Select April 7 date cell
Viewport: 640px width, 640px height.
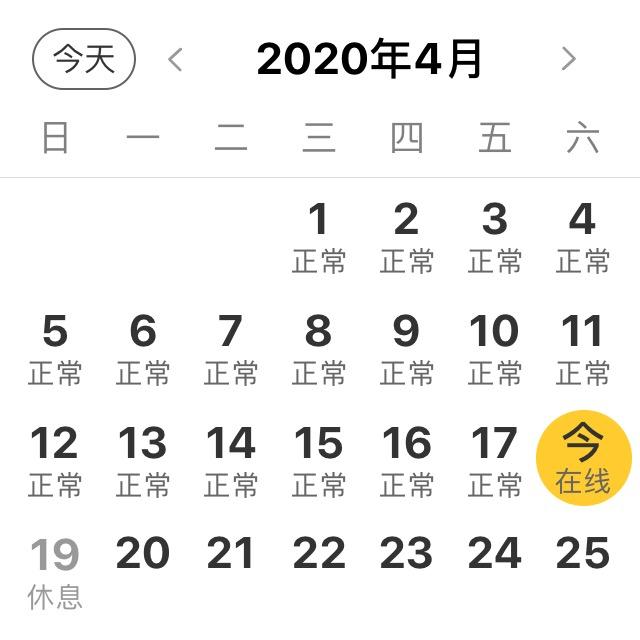coord(230,348)
